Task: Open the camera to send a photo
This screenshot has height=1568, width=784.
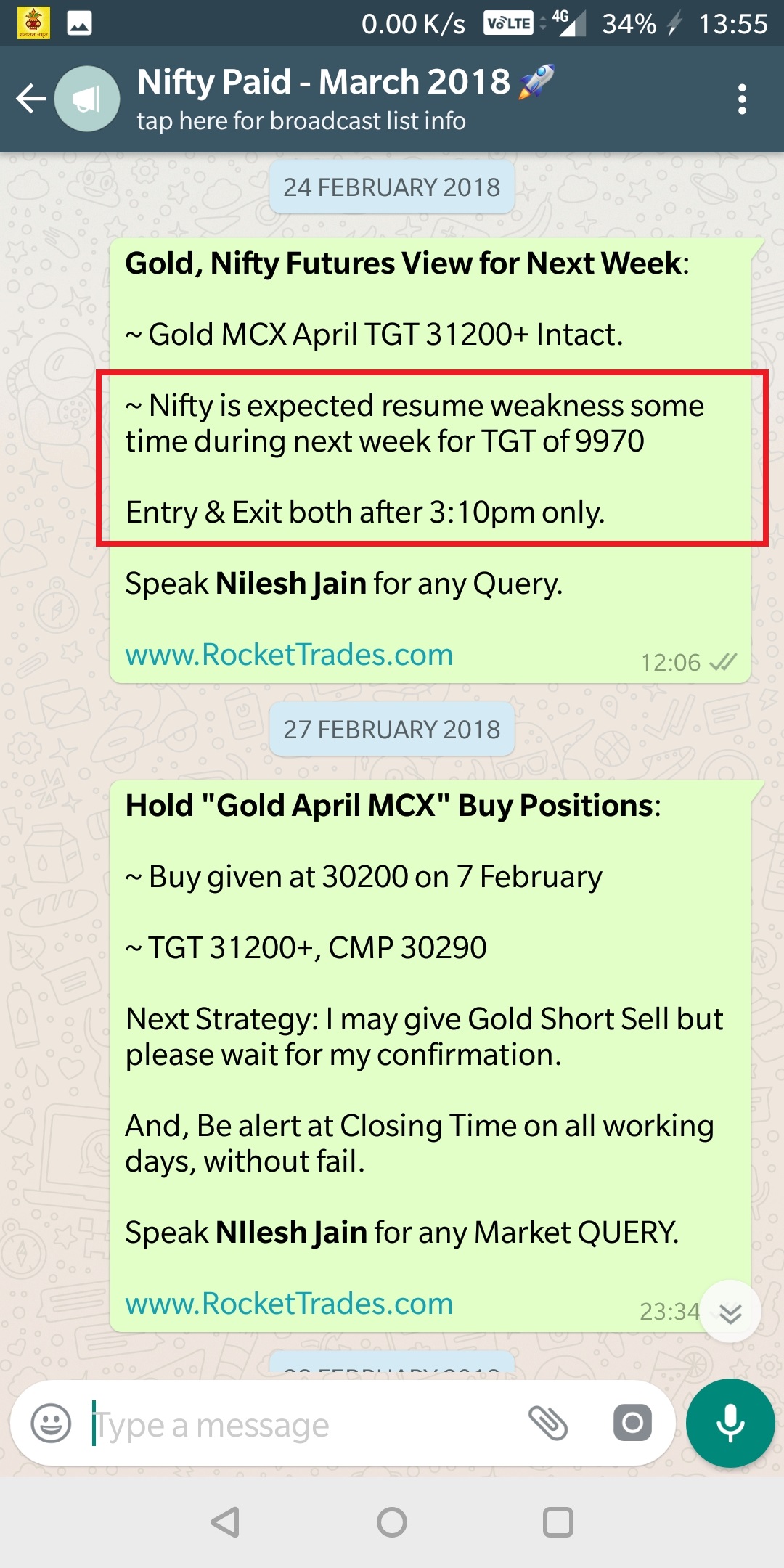Action: tap(632, 1423)
